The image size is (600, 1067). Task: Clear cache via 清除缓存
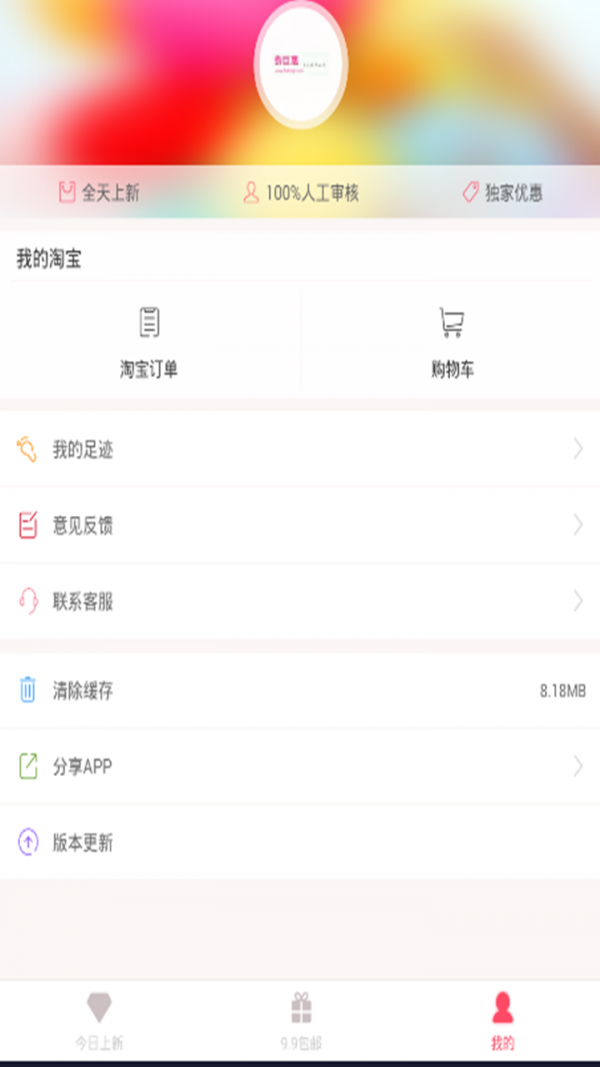pos(300,690)
